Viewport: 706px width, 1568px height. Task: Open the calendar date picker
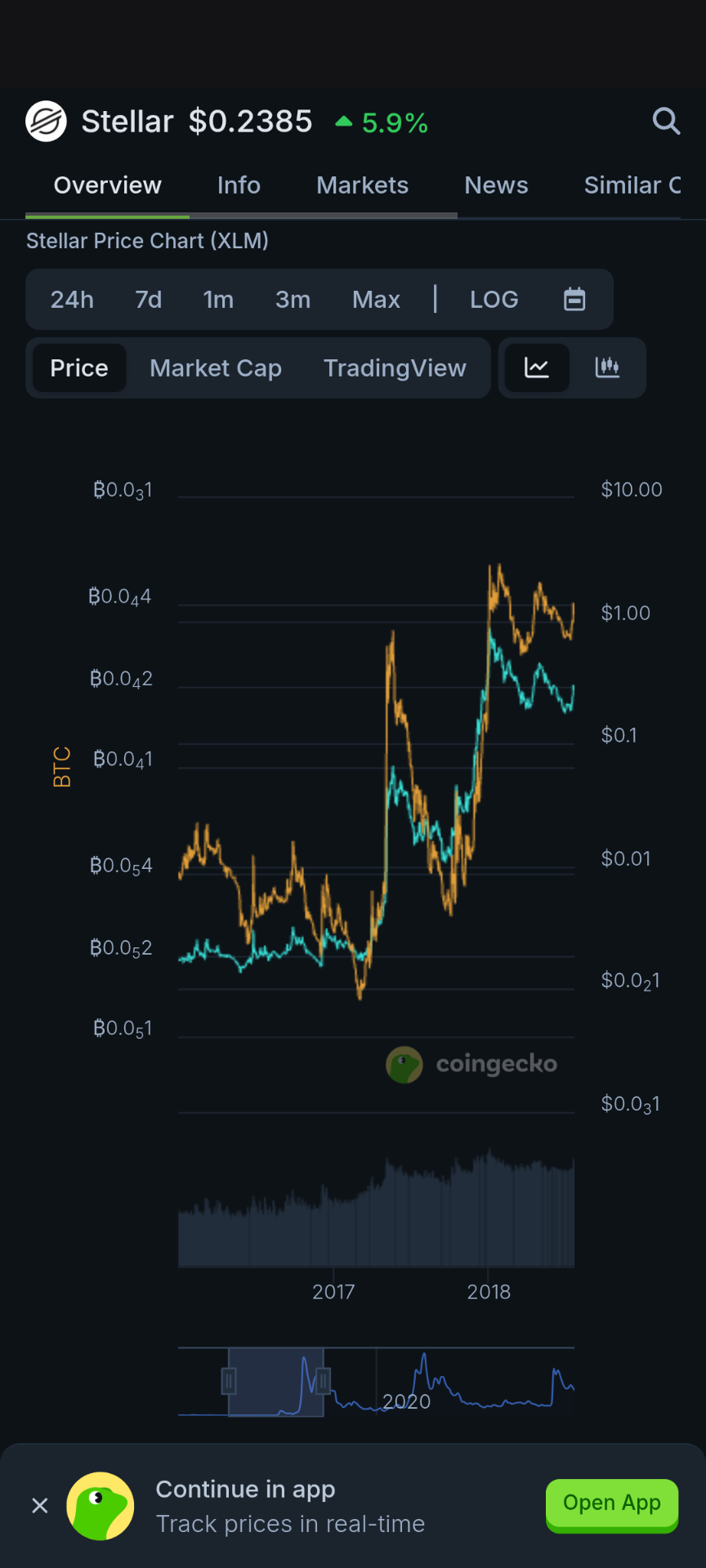pyautogui.click(x=574, y=300)
